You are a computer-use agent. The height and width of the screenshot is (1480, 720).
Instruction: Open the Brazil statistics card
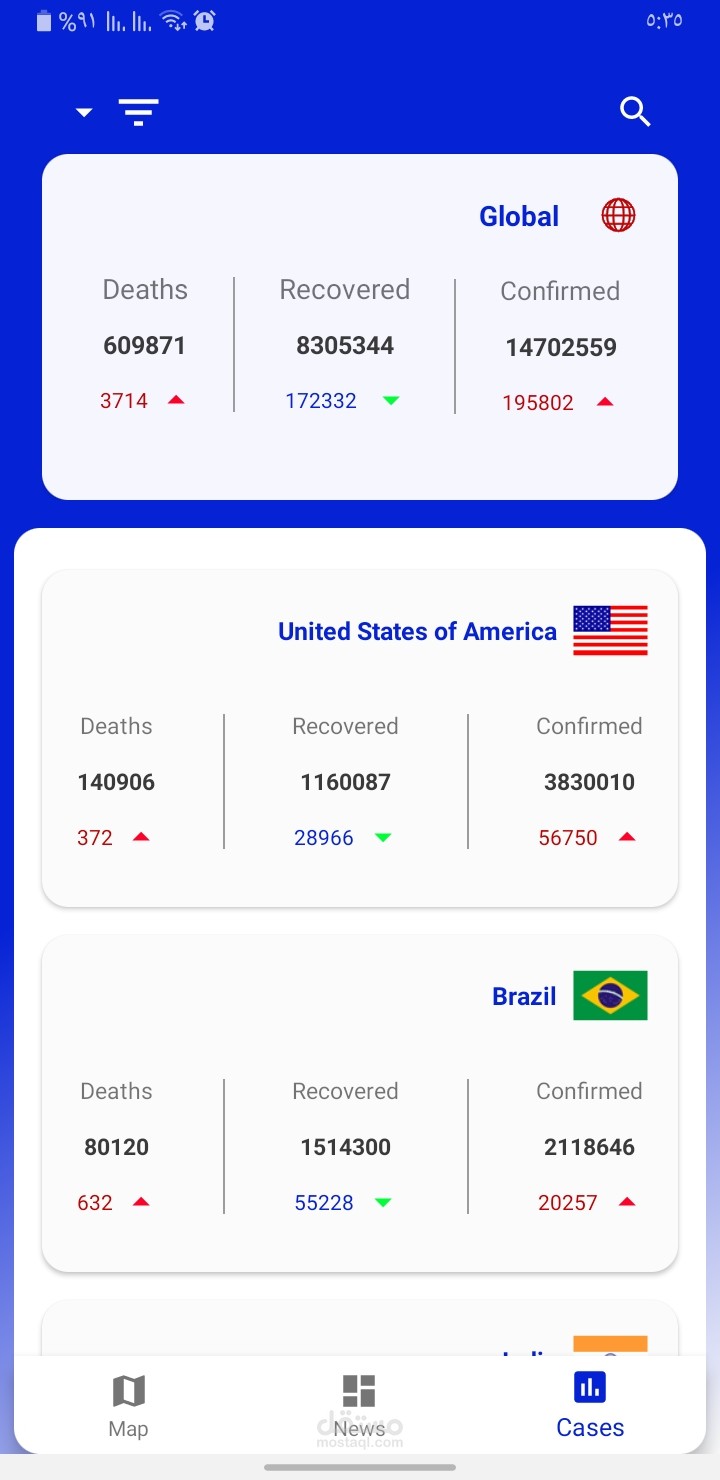[360, 1103]
